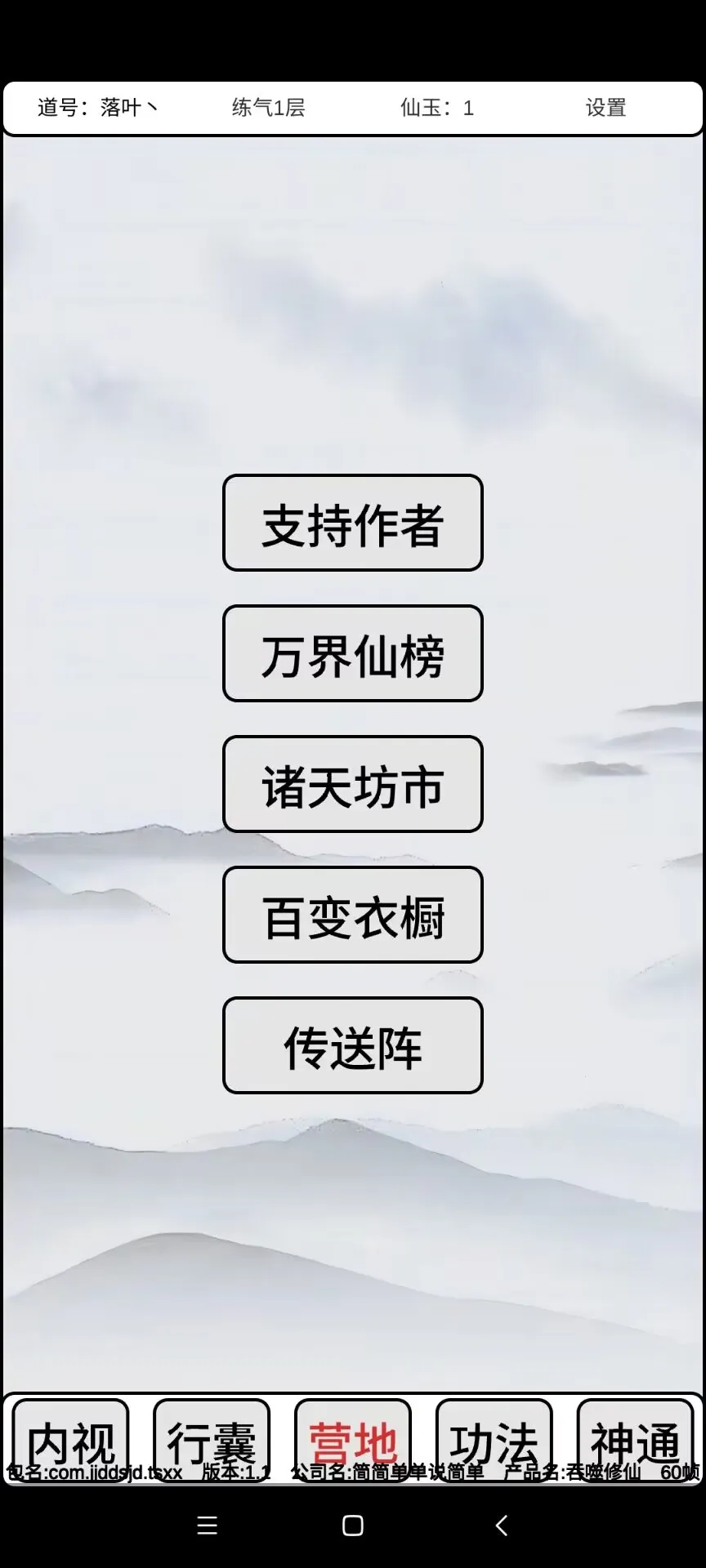Open 万界仙榜 leaderboard
This screenshot has width=706, height=1568.
(x=352, y=653)
